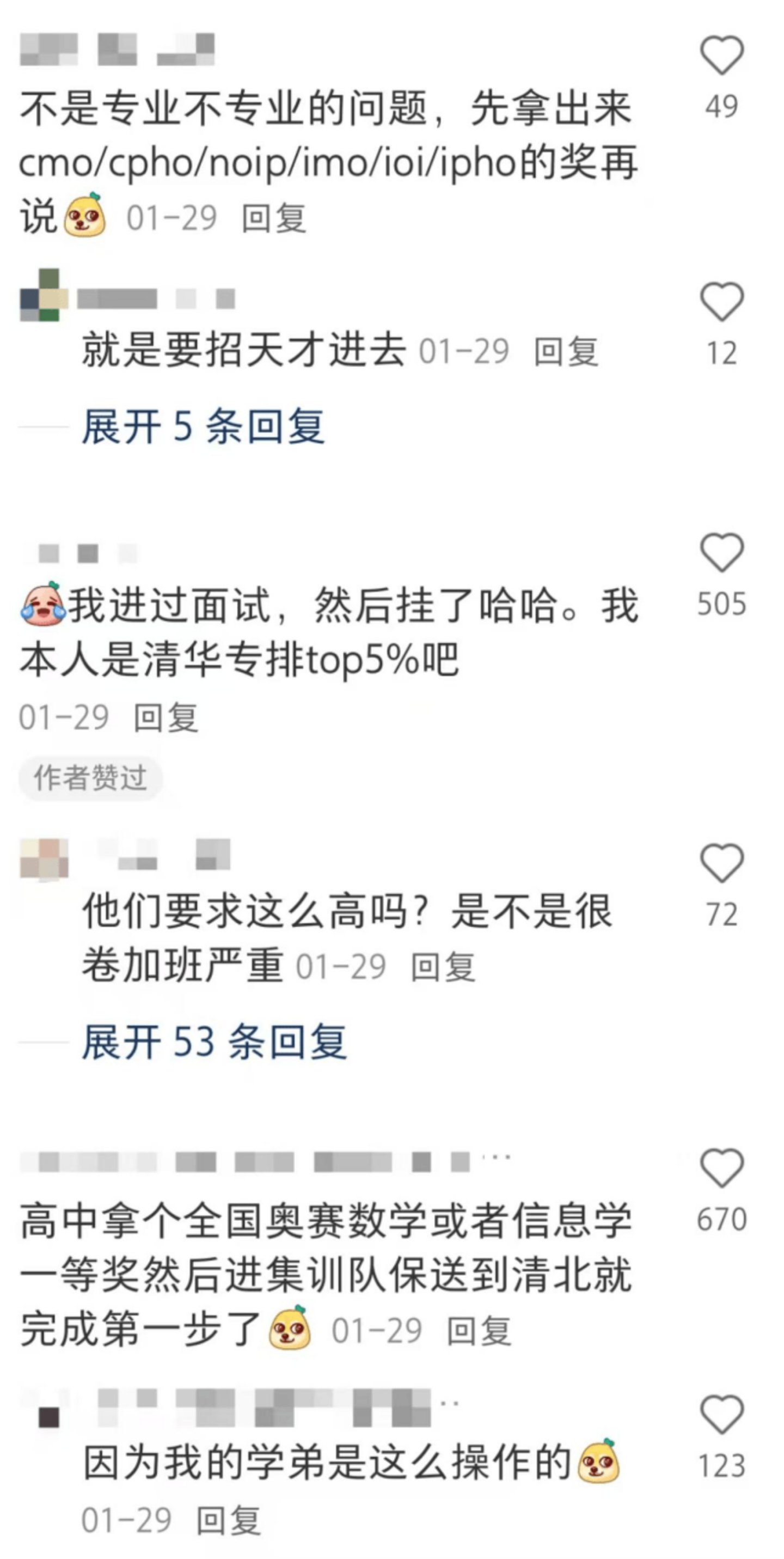Reply to the cmo/cpho/noip awards comment

coord(273,218)
